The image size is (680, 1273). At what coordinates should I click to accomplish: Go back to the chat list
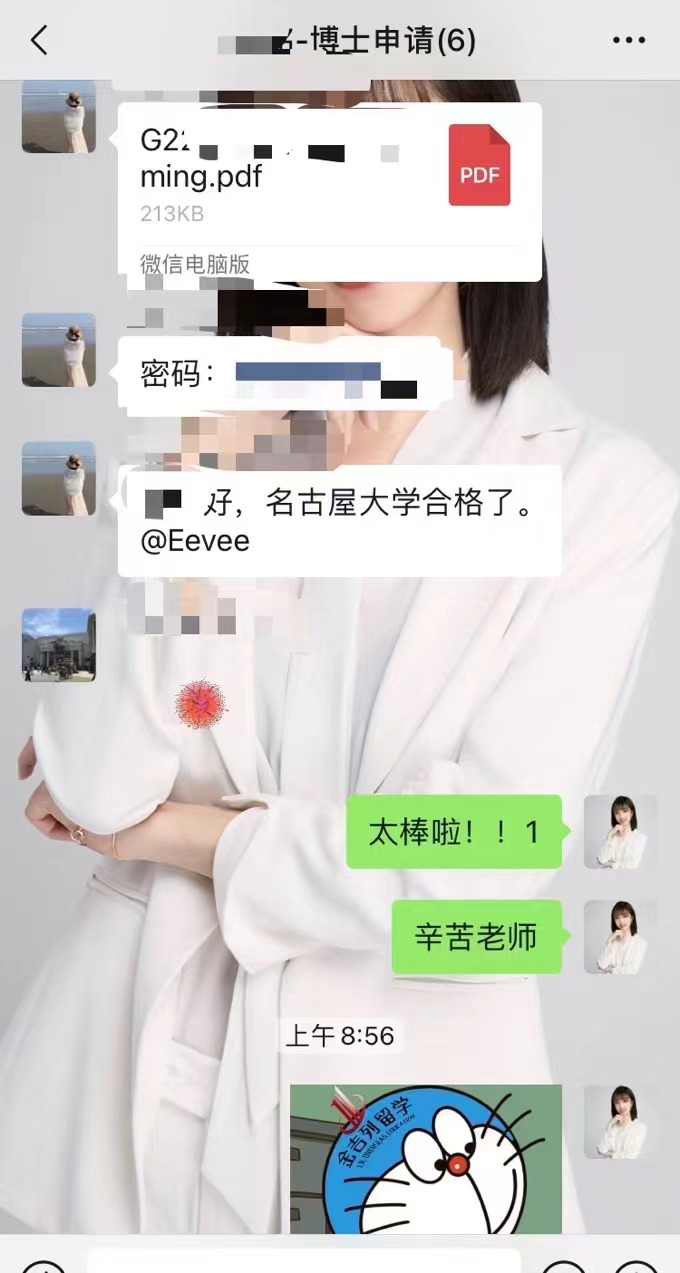point(39,41)
